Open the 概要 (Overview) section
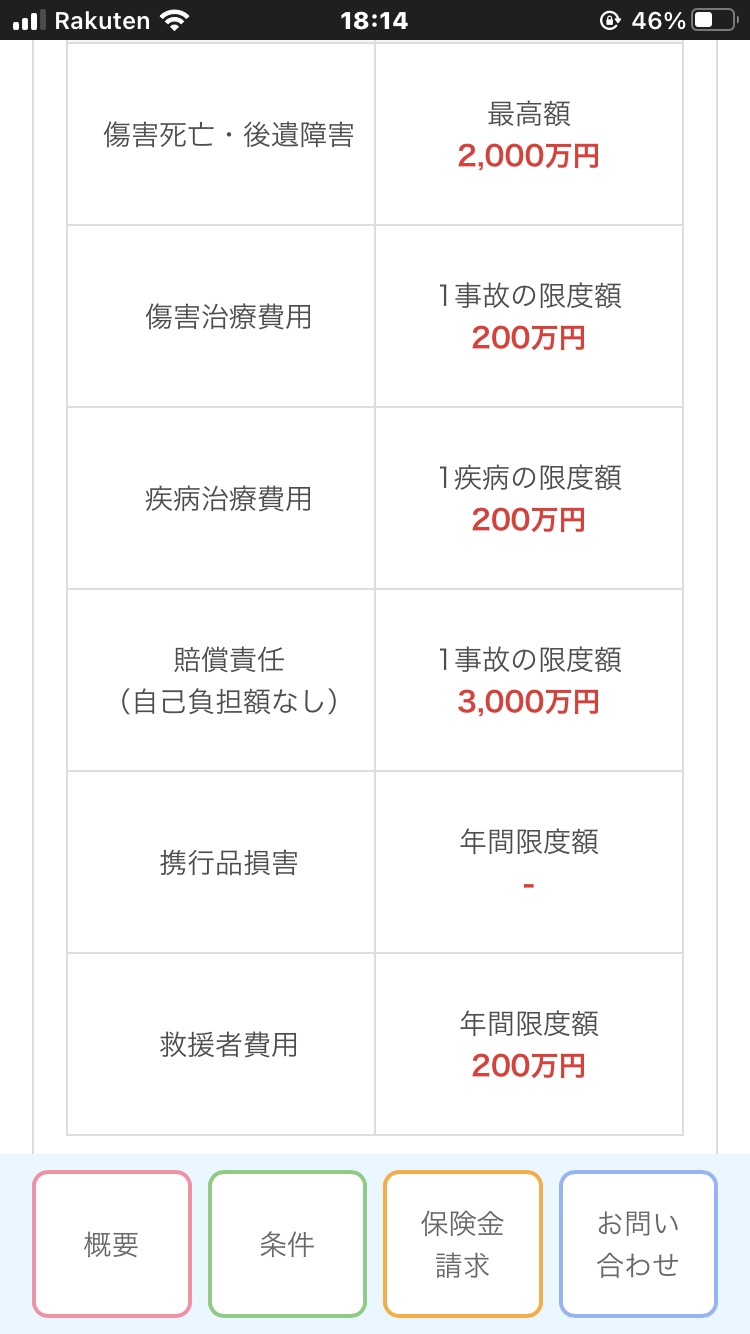Screen dimensions: 750x1334 111,1243
